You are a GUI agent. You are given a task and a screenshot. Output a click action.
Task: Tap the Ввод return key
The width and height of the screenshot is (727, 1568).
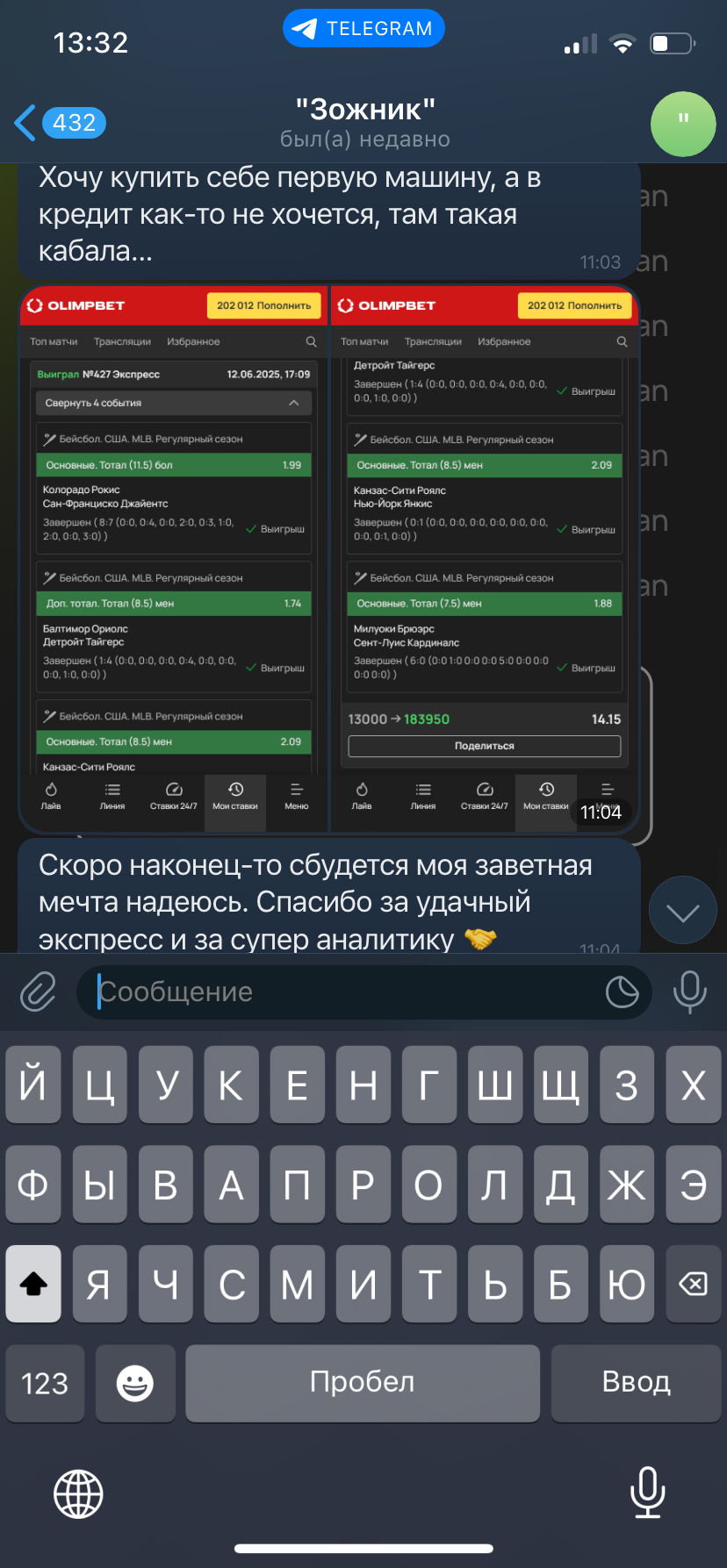pos(636,1383)
